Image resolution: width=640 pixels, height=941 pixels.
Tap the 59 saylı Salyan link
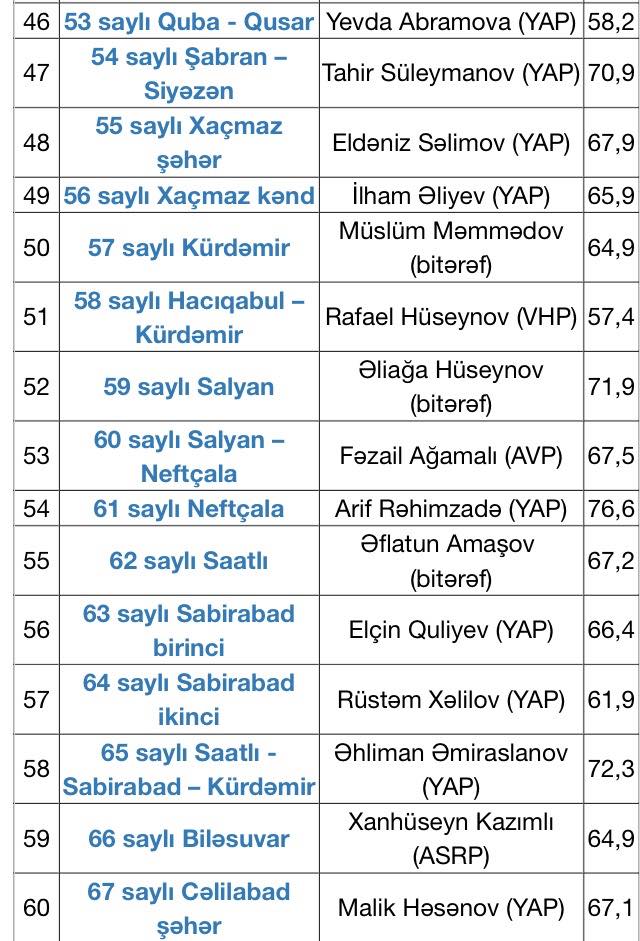(189, 386)
